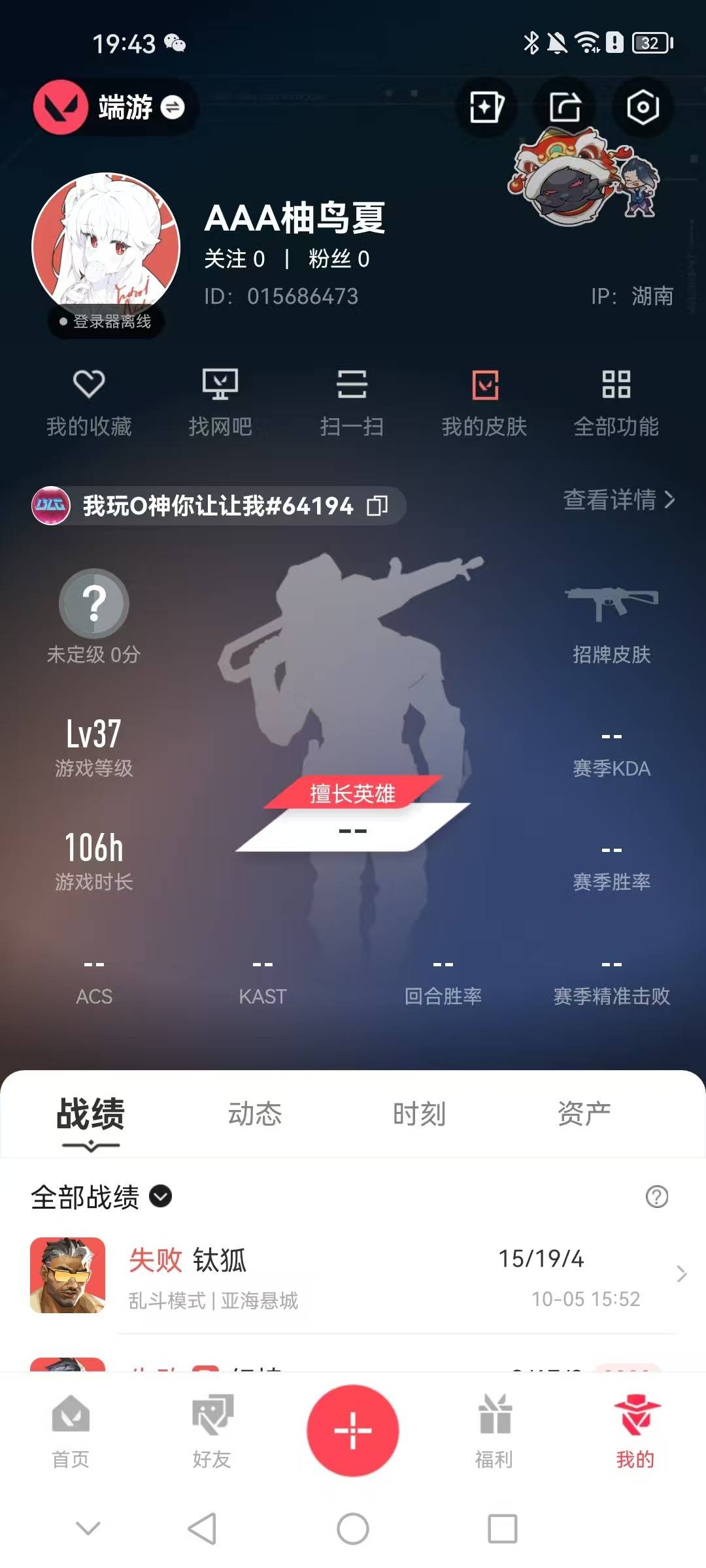
Task: Switch game mode via 端游 selector
Action: pyautogui.click(x=141, y=107)
